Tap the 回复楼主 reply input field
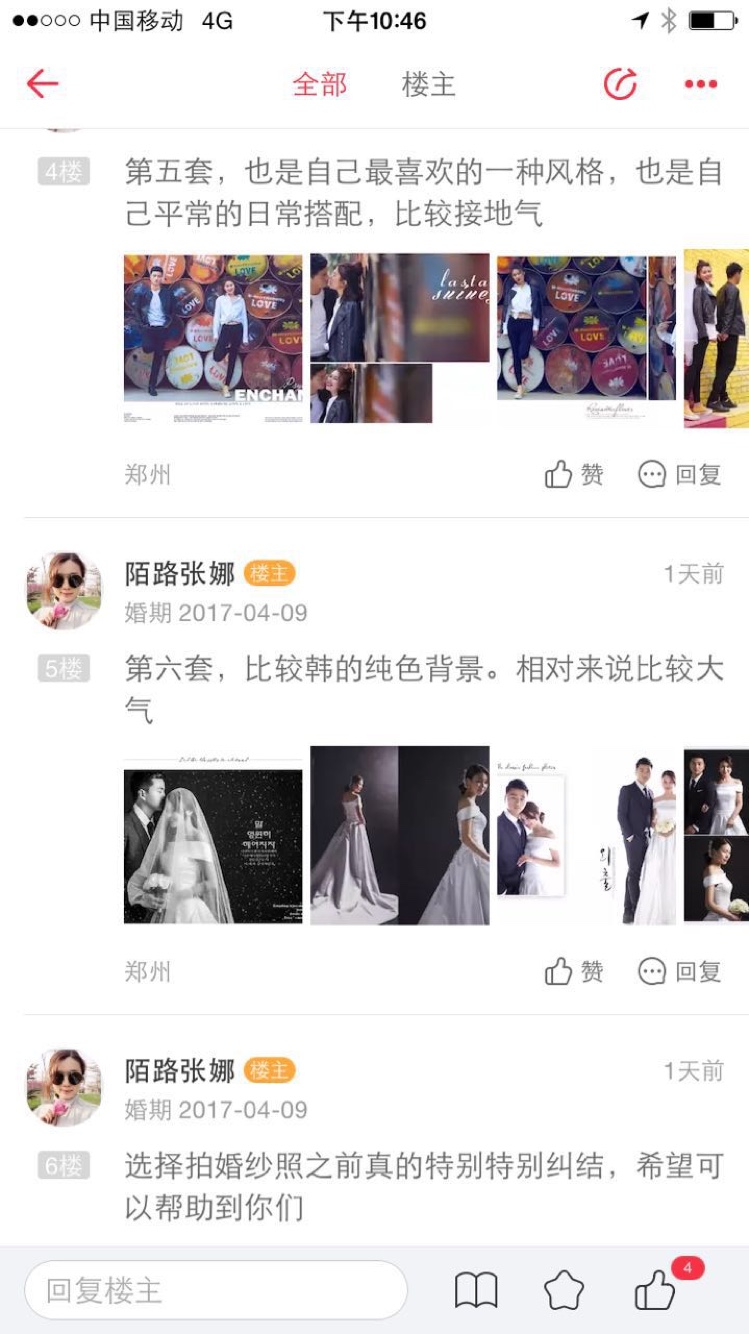This screenshot has width=749, height=1334. (x=216, y=1290)
